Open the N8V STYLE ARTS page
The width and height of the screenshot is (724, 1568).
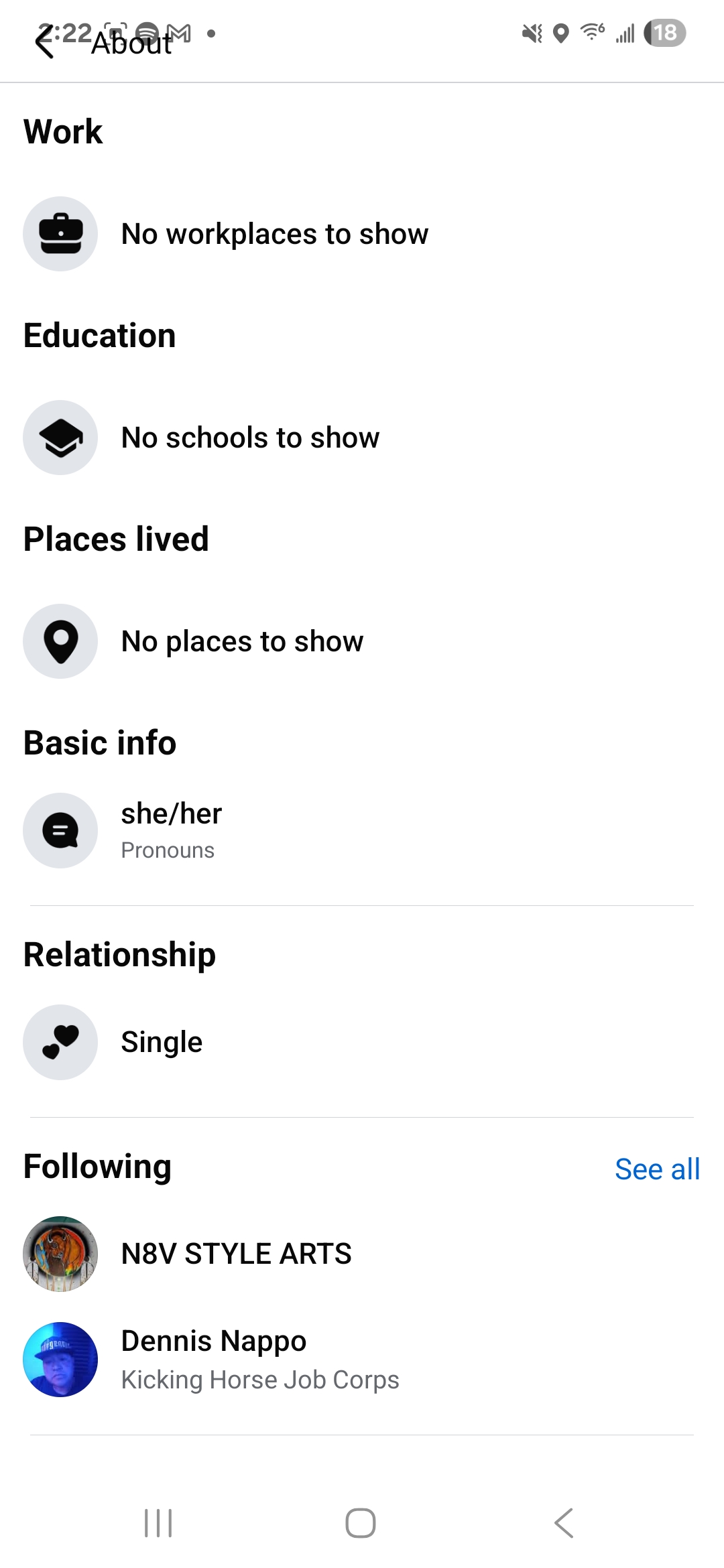[x=362, y=1254]
